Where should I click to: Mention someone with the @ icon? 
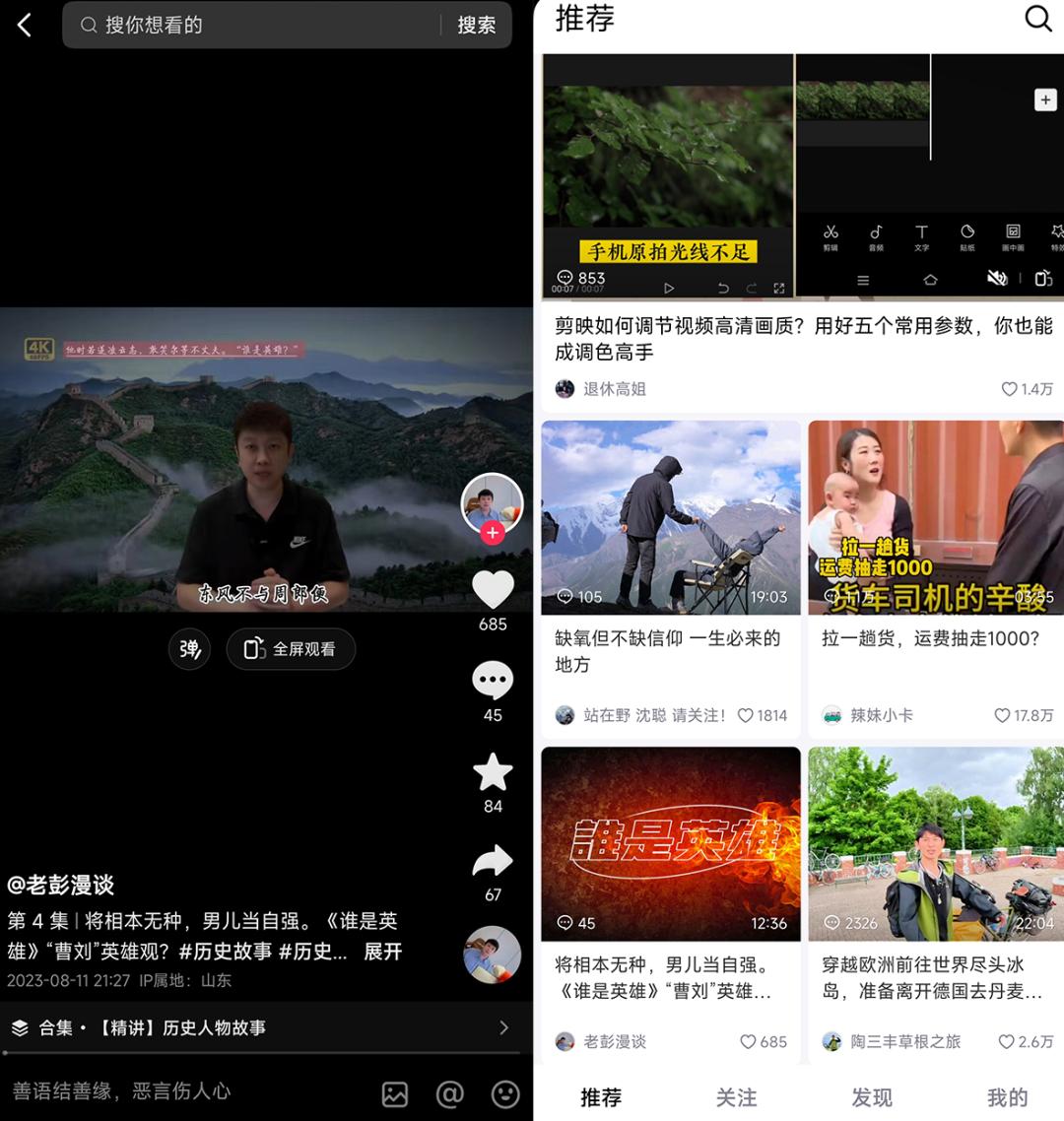[x=449, y=1093]
